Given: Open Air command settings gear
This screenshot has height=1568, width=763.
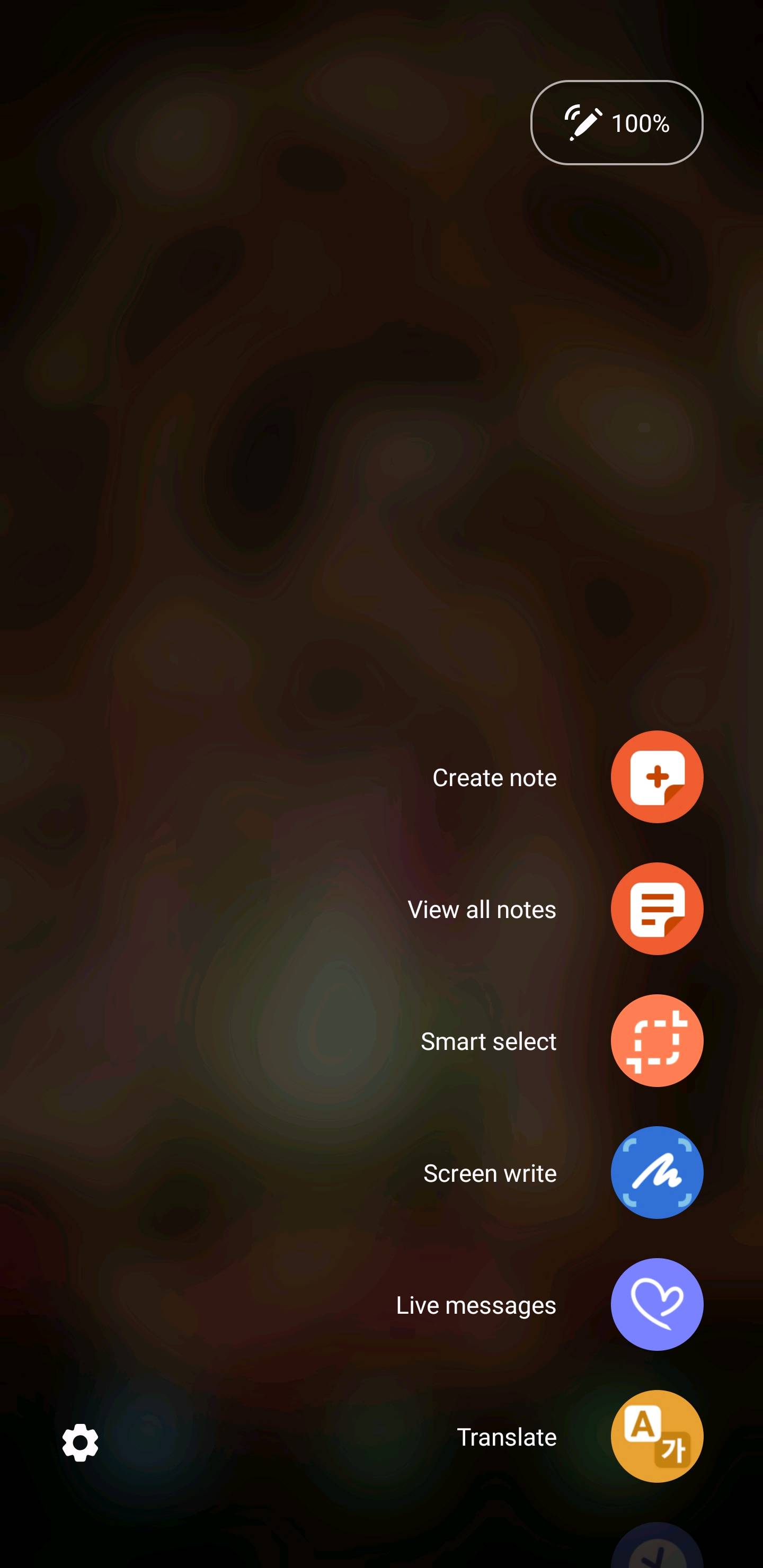Looking at the screenshot, I should (81, 1442).
